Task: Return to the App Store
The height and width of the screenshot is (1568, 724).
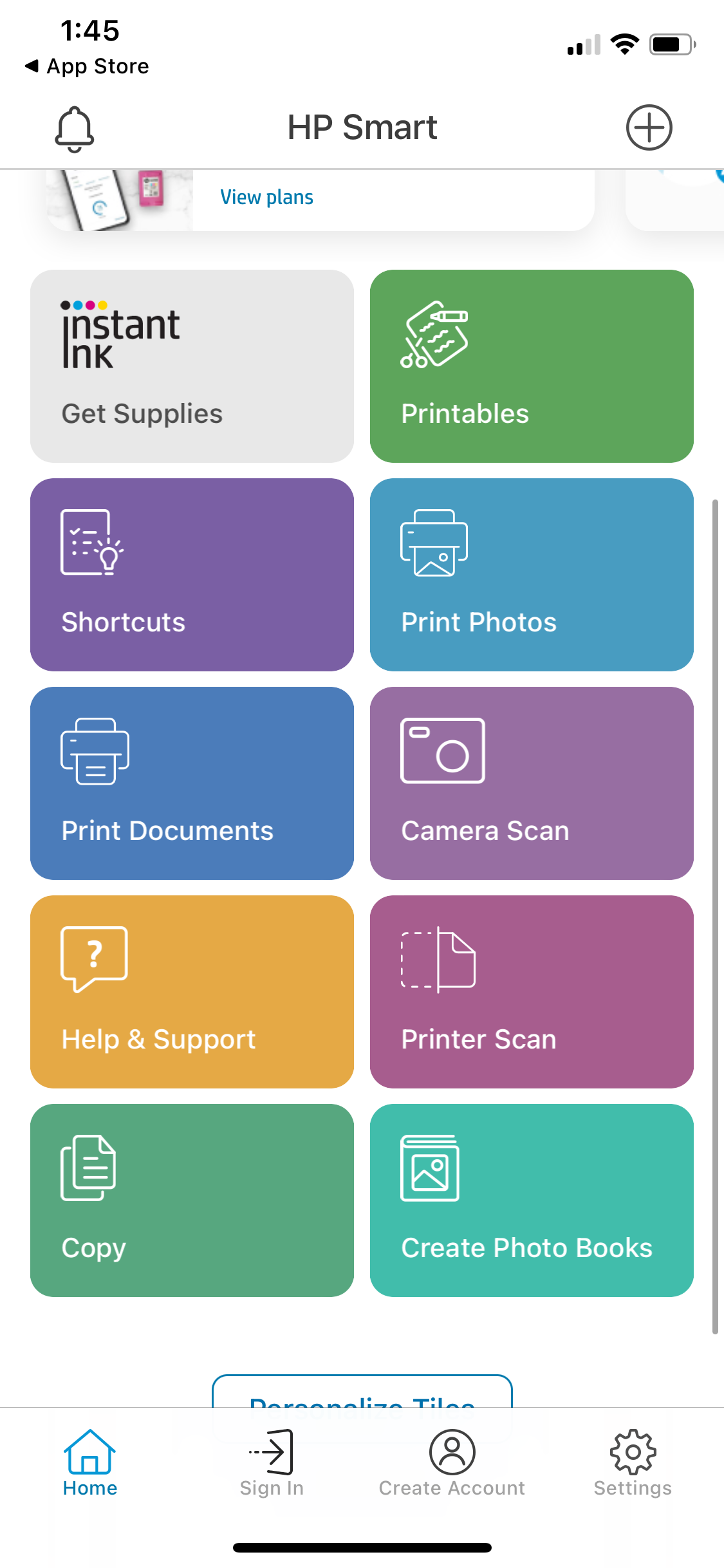Action: (86, 65)
